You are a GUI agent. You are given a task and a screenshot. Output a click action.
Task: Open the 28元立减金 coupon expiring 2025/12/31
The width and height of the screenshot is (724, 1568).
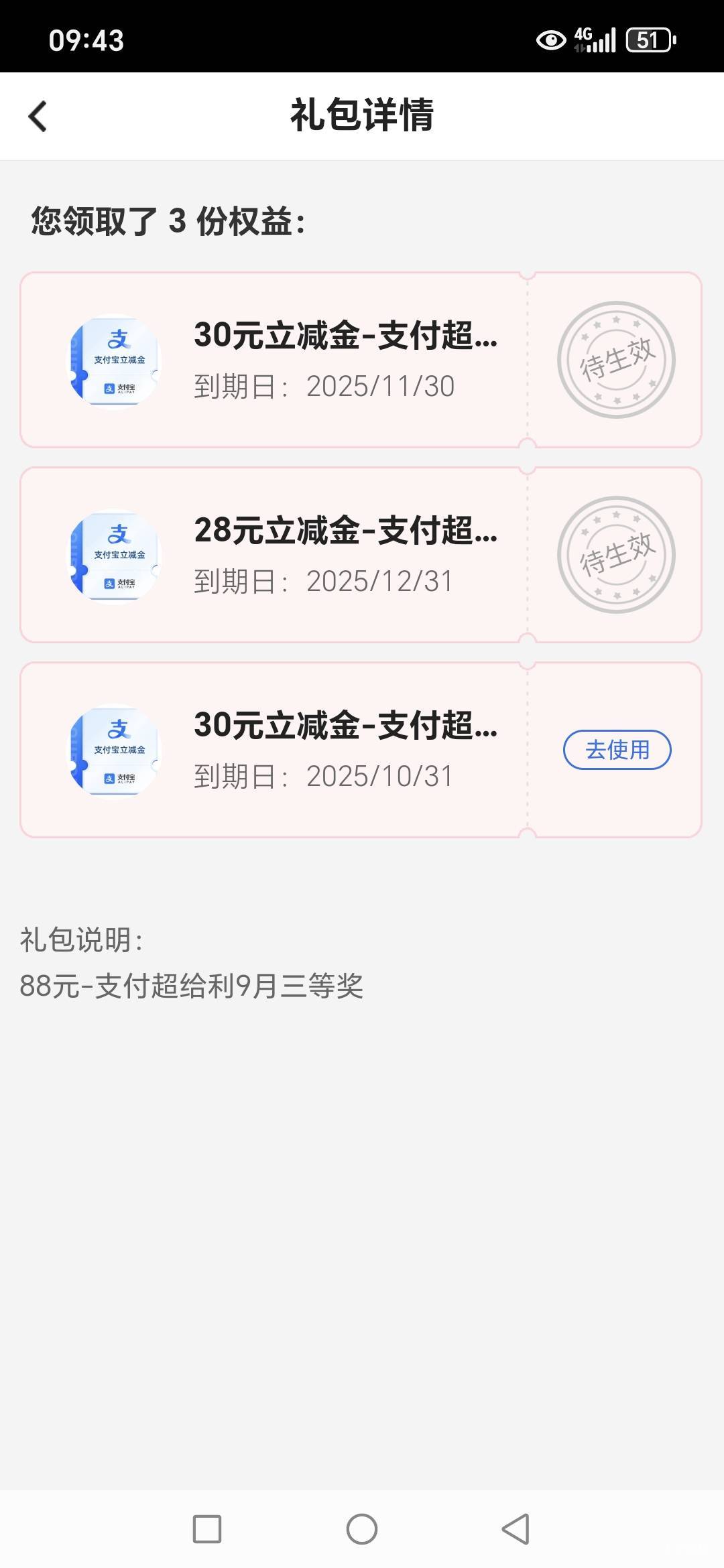(361, 555)
